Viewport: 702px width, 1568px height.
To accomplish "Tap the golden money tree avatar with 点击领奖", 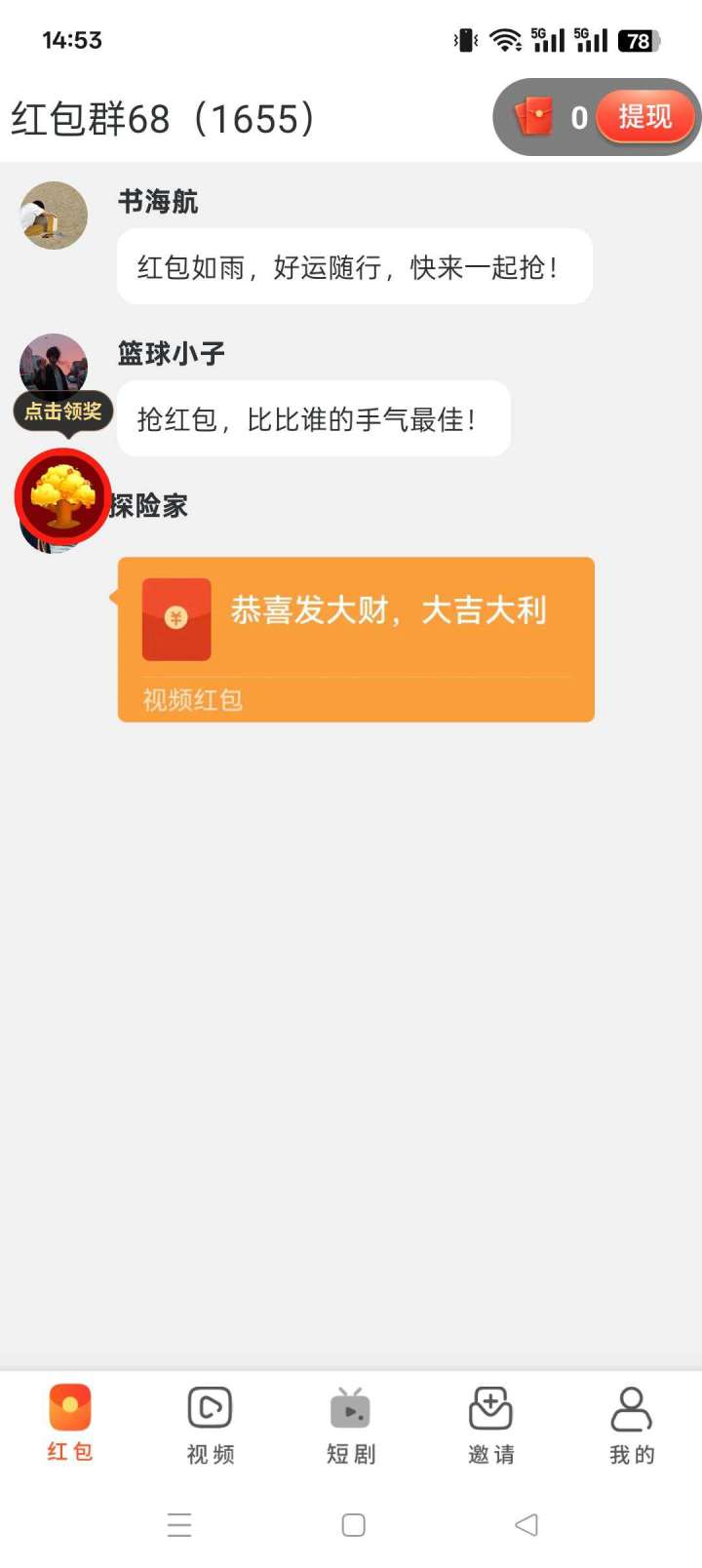I will [x=61, y=497].
